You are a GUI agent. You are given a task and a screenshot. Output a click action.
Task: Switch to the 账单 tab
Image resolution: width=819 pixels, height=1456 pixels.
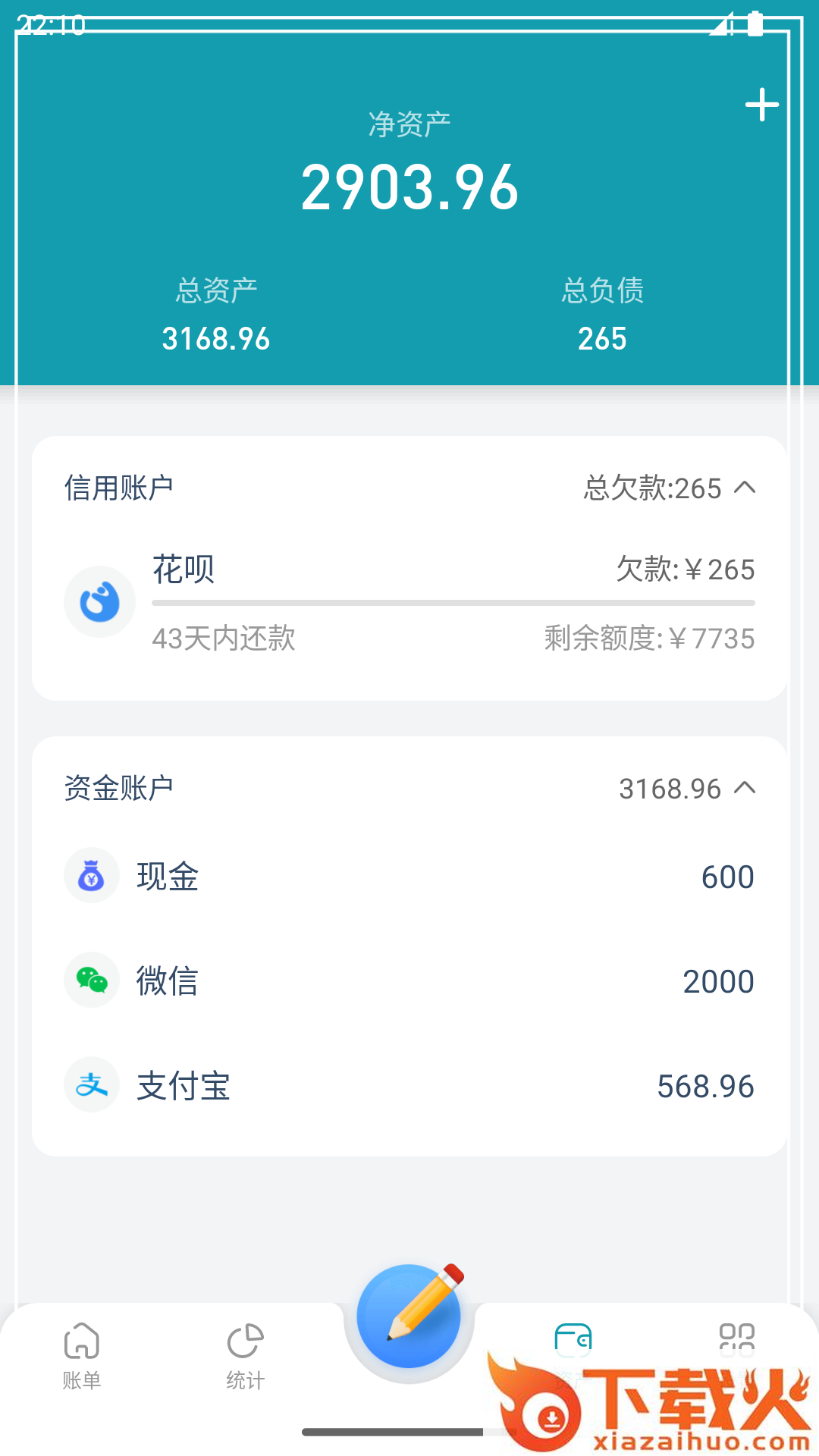[82, 1357]
